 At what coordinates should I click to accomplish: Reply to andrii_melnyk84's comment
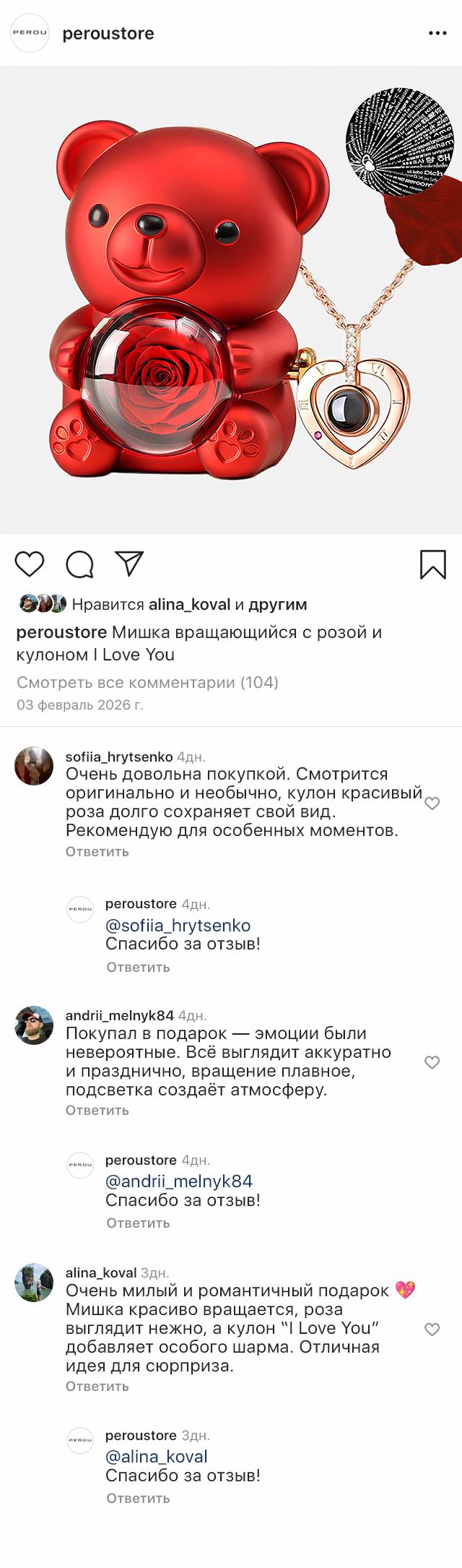pyautogui.click(x=97, y=1110)
